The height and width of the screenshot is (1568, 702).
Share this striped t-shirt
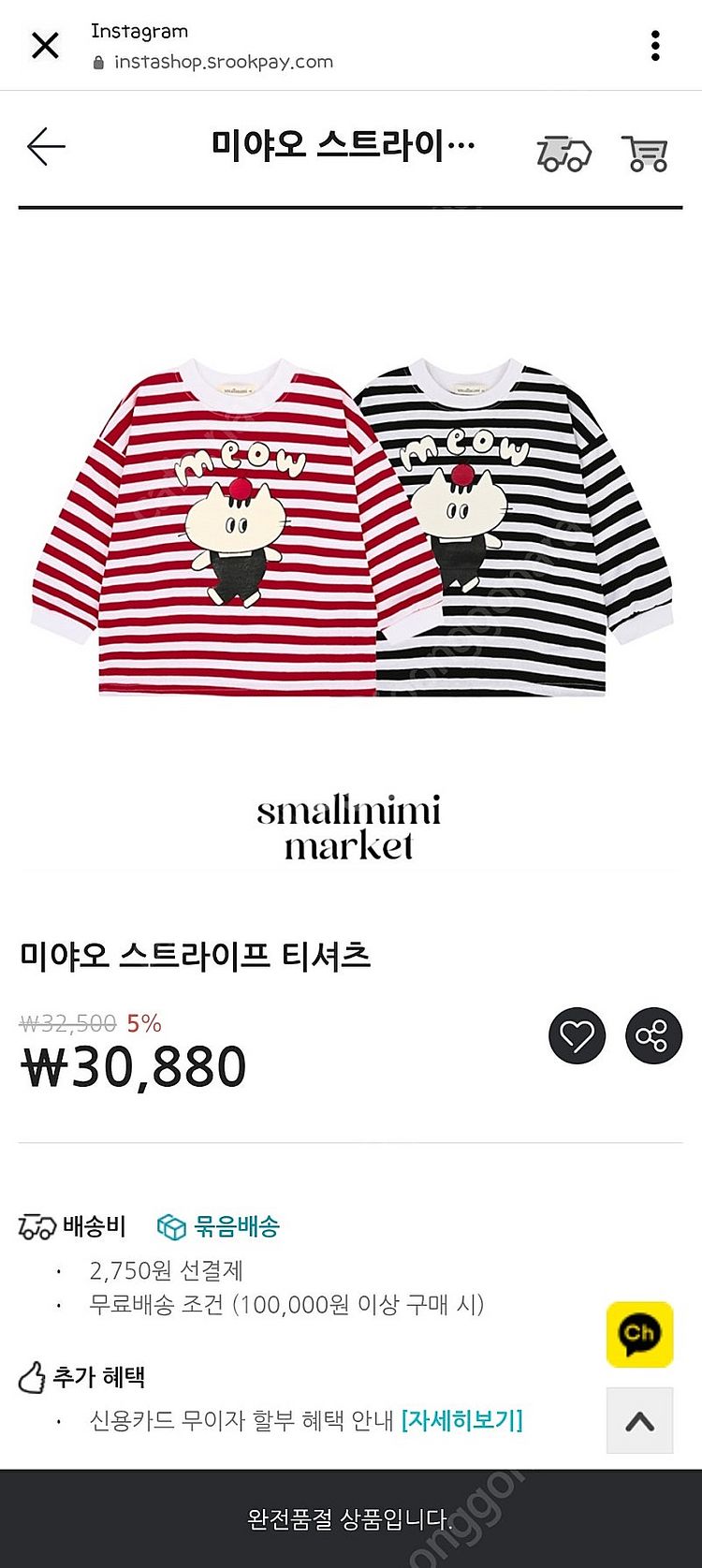652,1036
